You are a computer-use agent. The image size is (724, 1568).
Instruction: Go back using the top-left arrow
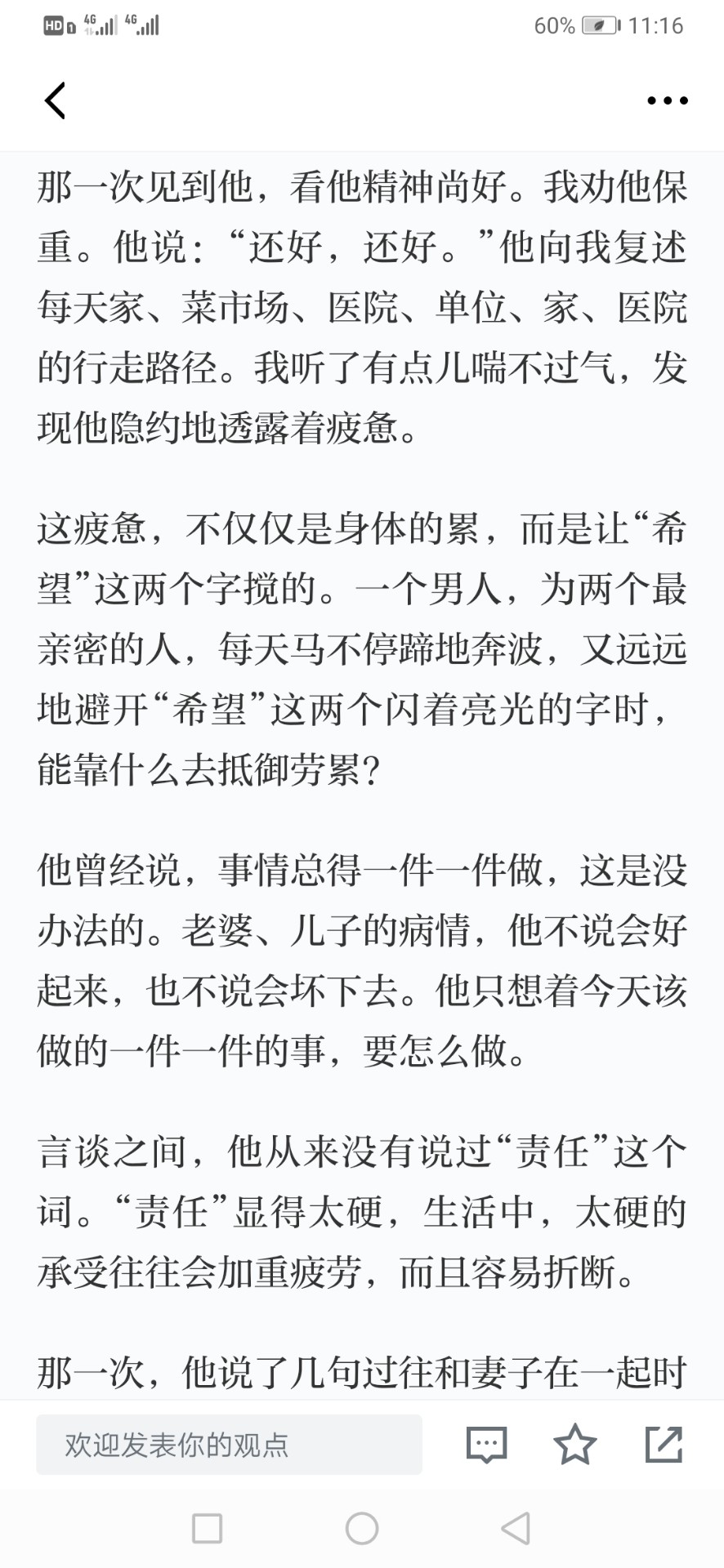tap(54, 100)
